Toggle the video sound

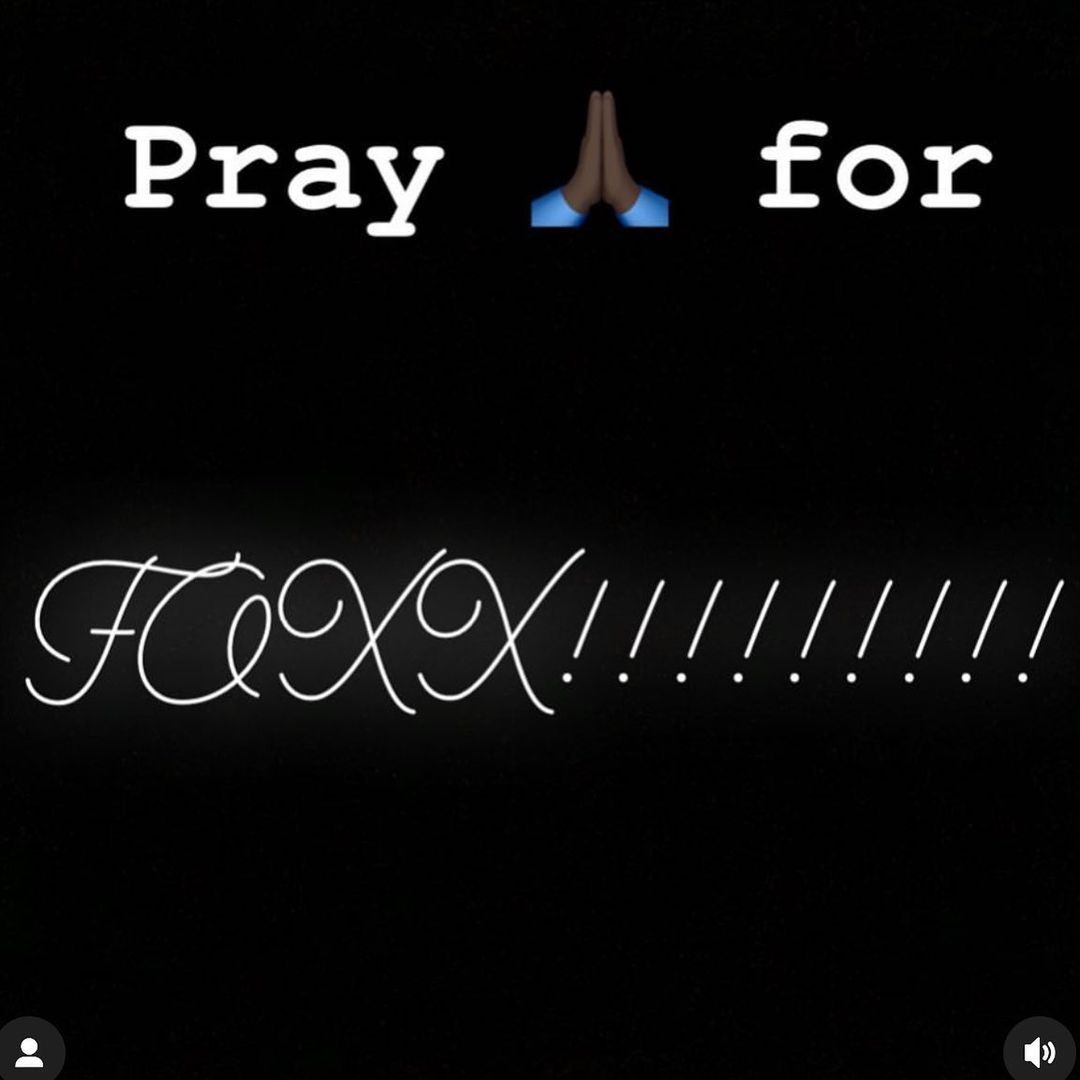click(1040, 1051)
